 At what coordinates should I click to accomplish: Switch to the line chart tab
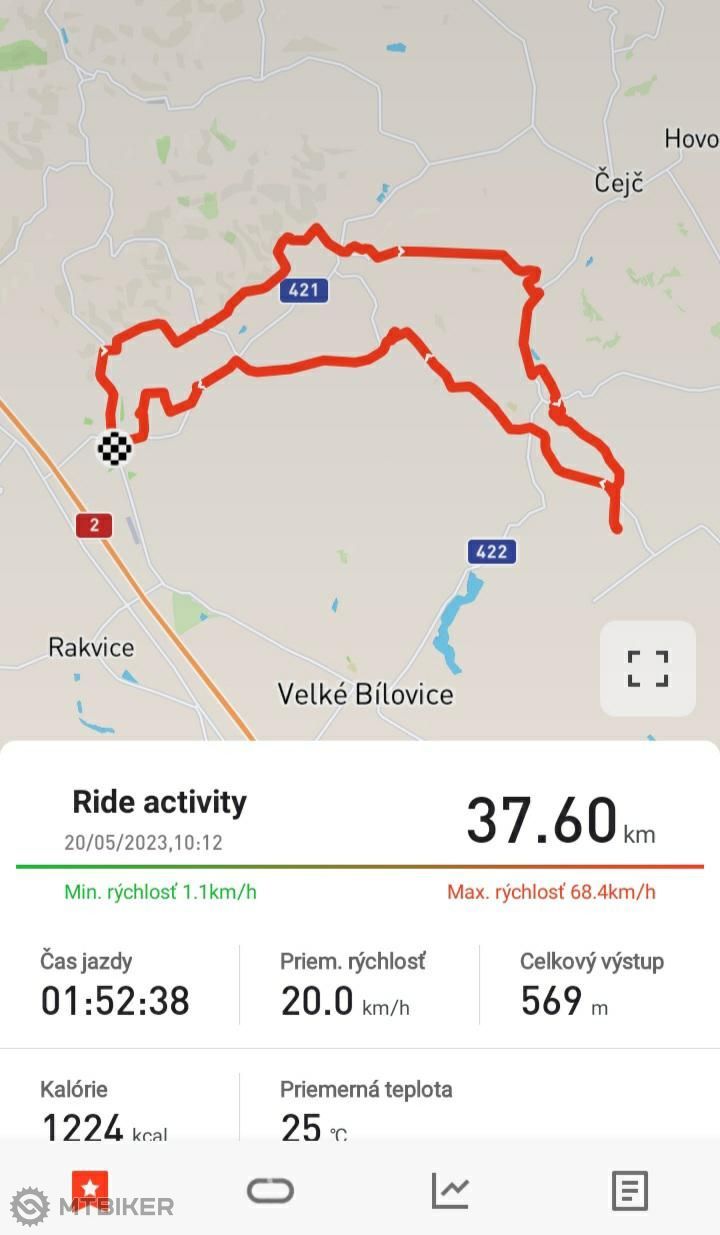[x=450, y=1190]
